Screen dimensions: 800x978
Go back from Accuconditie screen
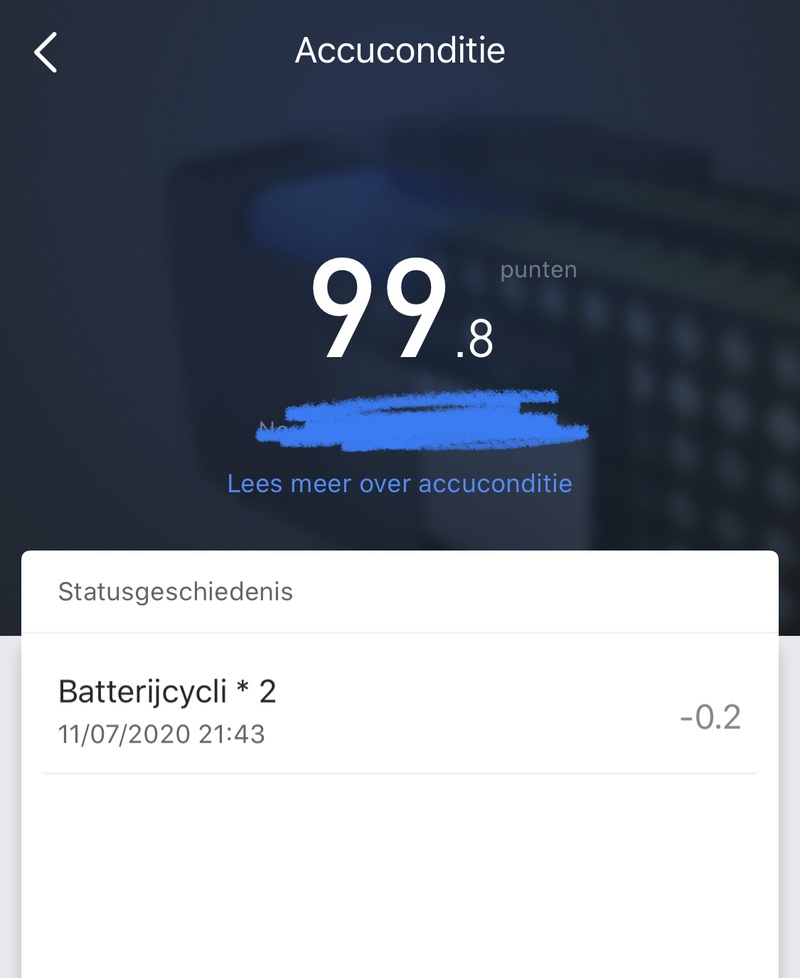coord(46,52)
